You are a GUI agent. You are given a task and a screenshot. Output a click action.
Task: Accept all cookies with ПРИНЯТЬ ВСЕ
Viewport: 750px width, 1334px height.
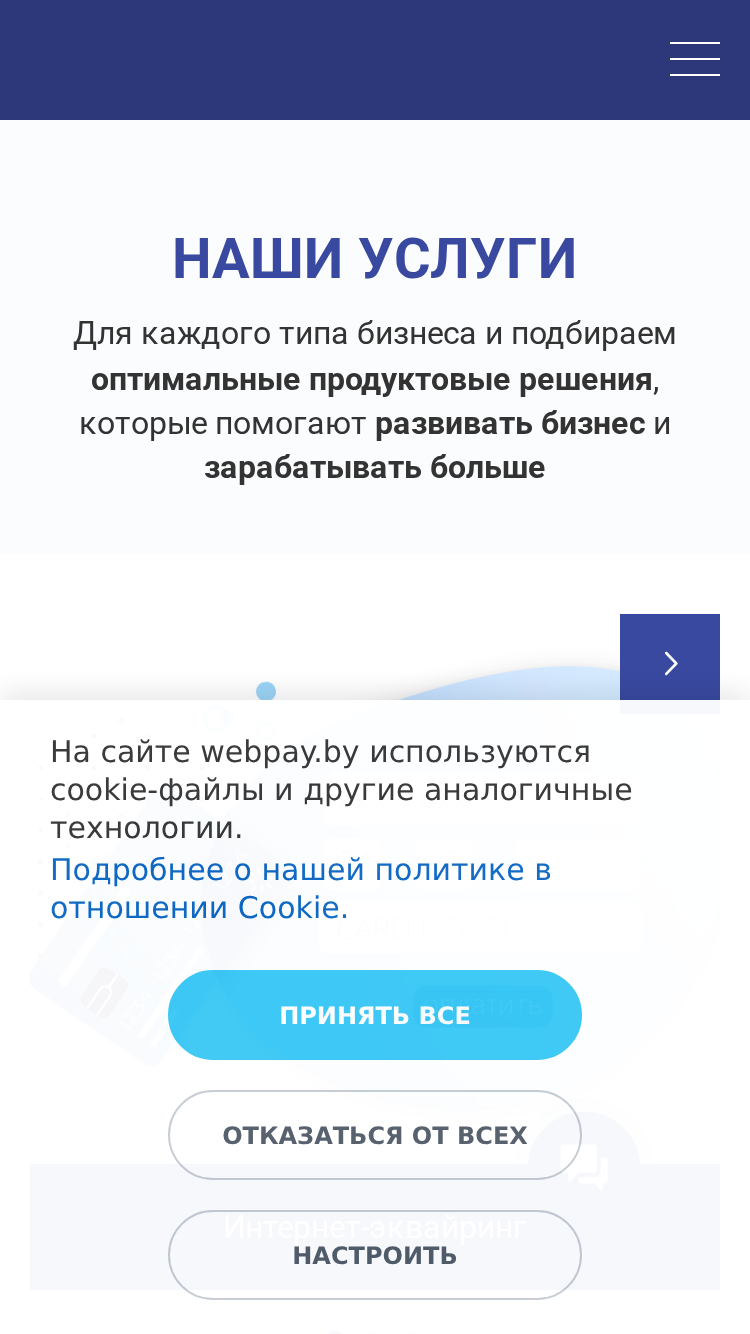pyautogui.click(x=375, y=1015)
